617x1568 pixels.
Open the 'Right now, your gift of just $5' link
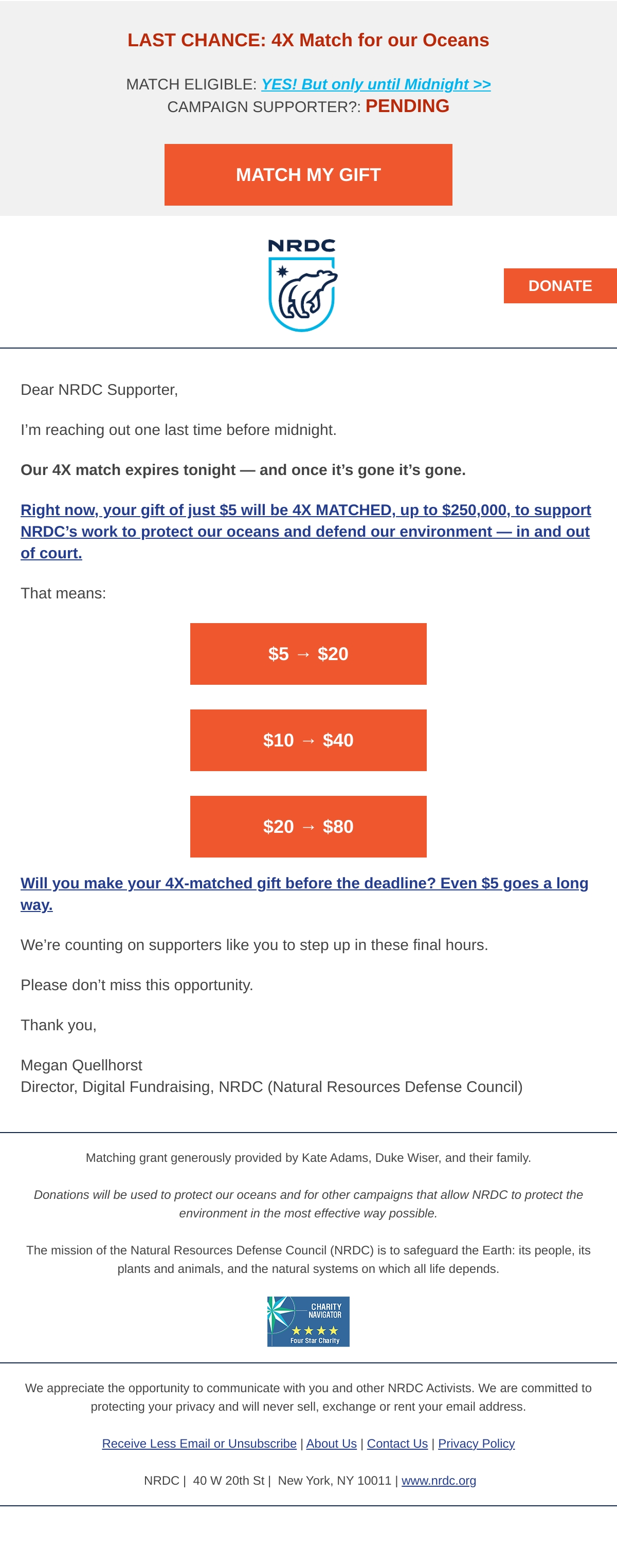point(305,532)
